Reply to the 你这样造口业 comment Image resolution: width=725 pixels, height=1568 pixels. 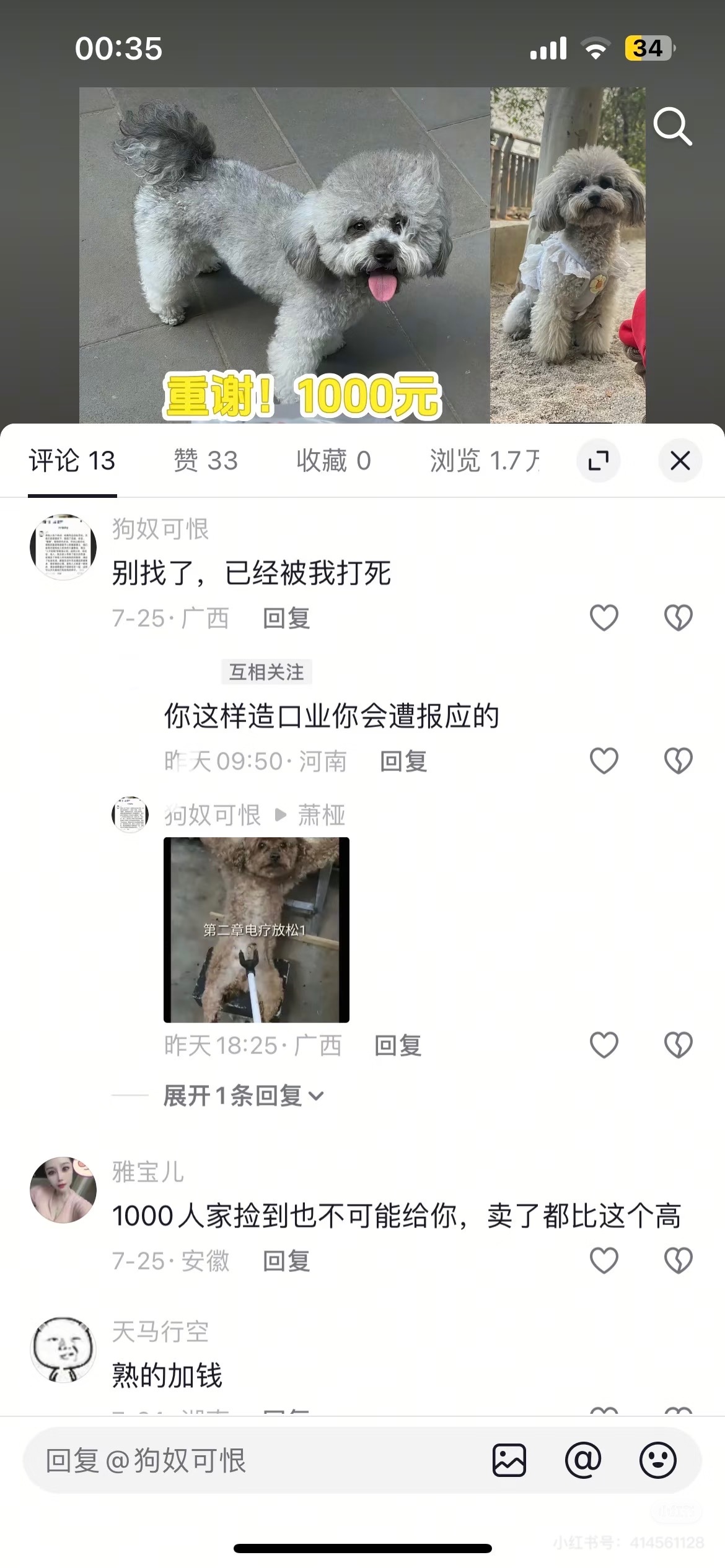(x=403, y=761)
